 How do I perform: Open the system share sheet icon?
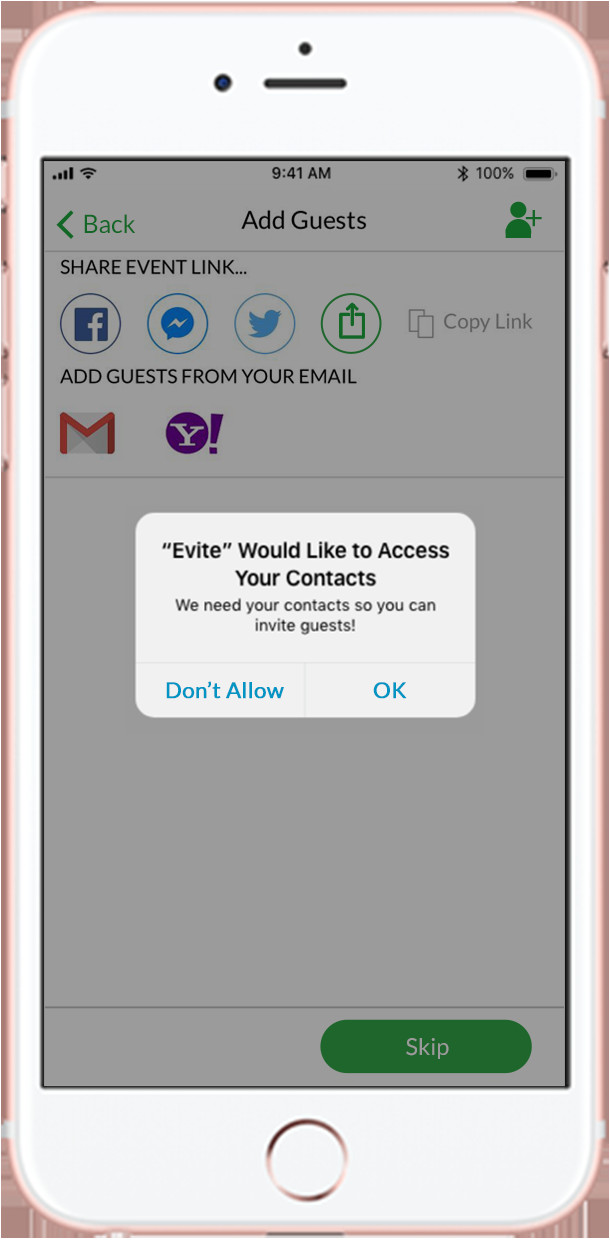[351, 323]
